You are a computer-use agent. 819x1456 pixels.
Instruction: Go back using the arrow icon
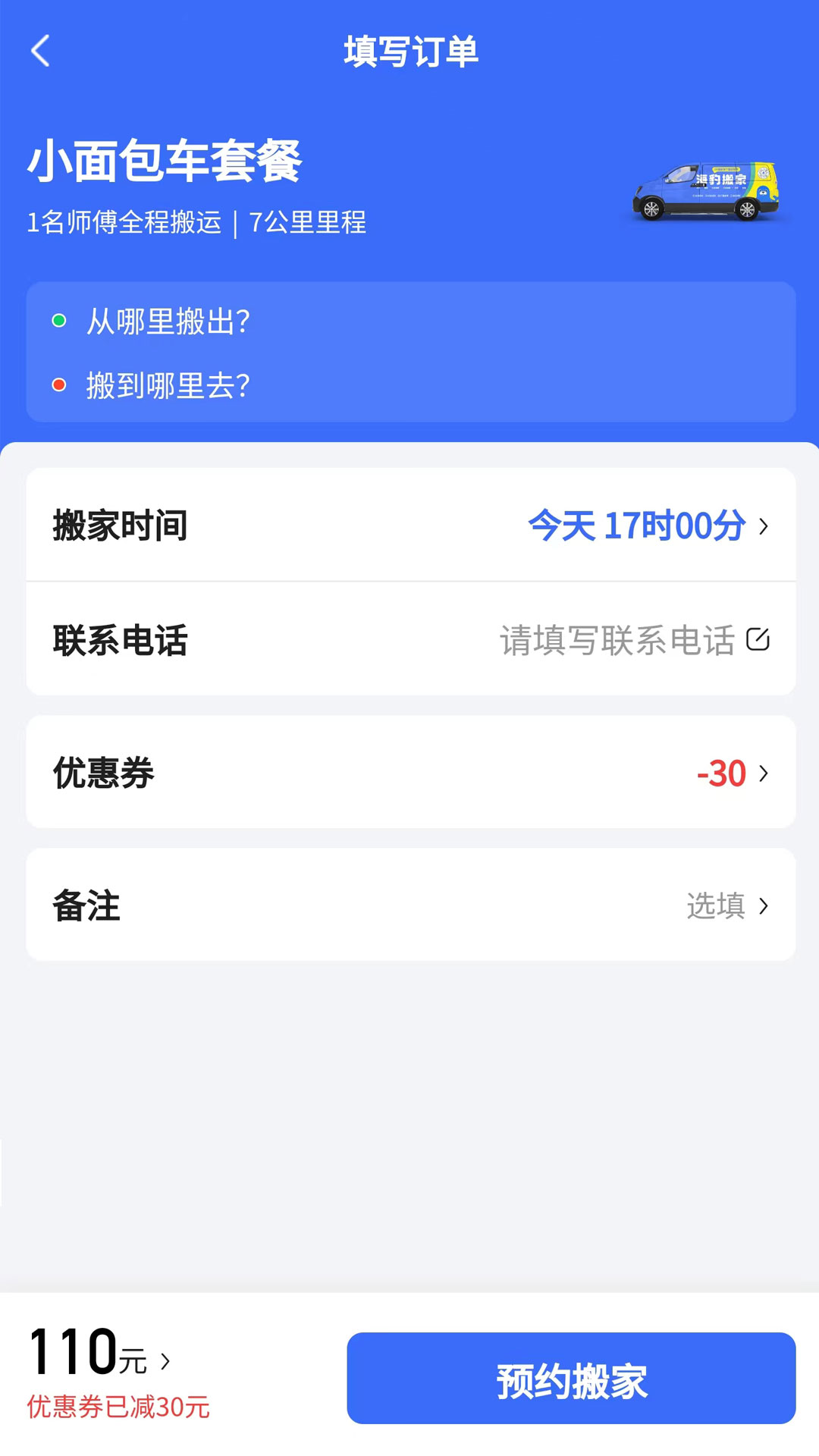click(x=39, y=52)
